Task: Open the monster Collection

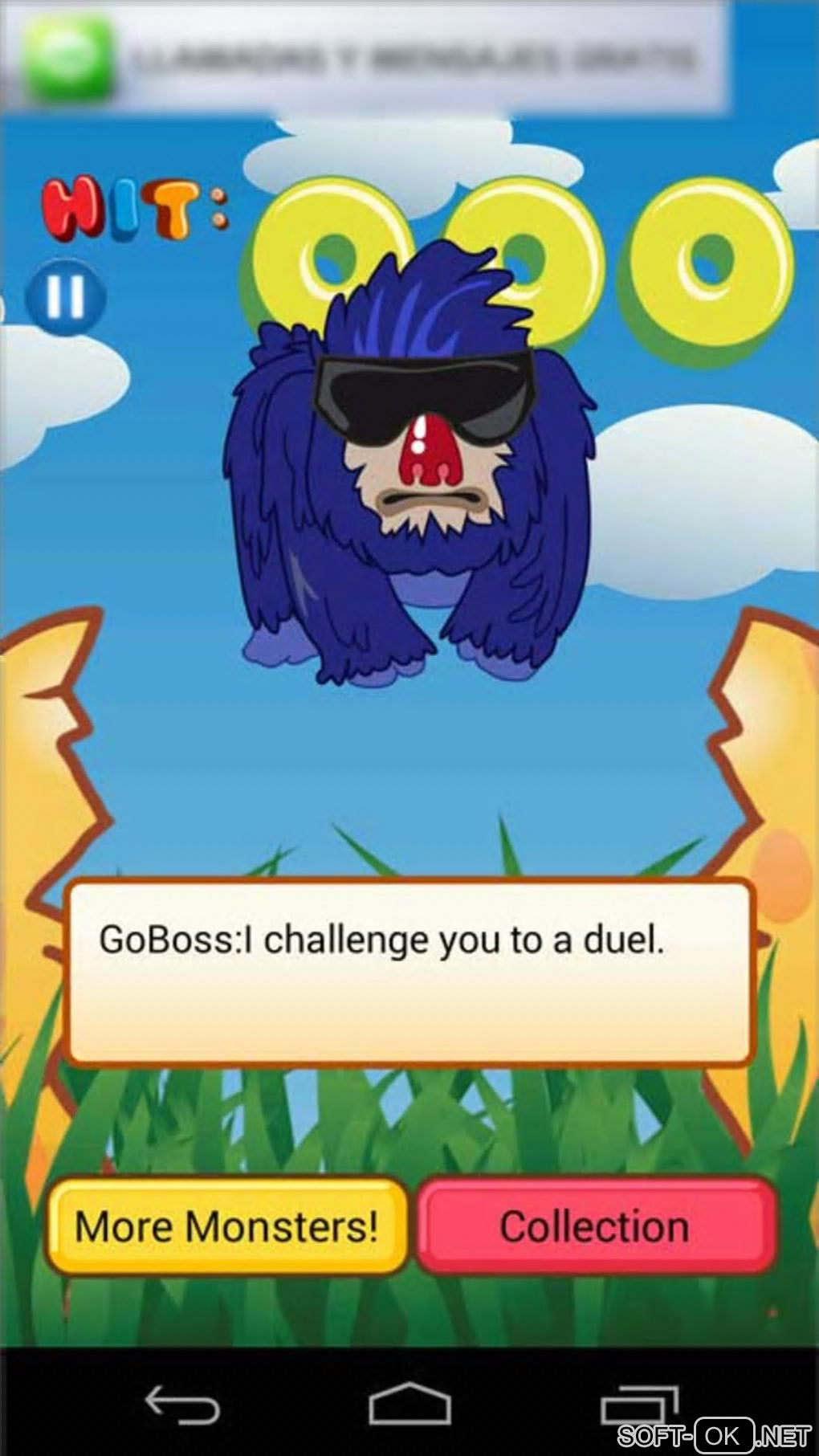Action: [x=595, y=1226]
